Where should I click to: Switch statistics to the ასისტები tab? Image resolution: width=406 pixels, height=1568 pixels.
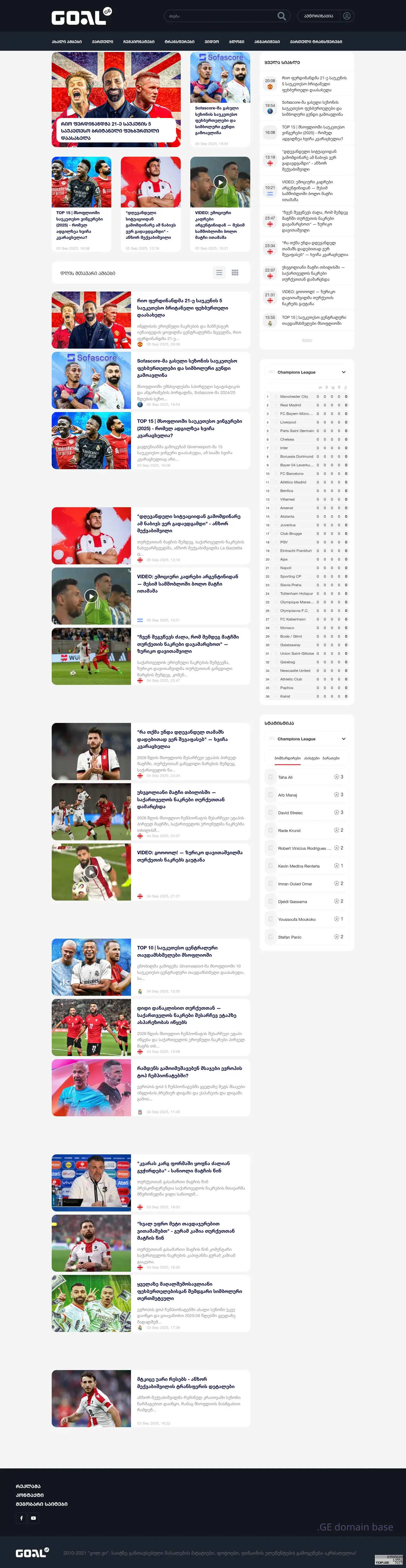tap(312, 758)
